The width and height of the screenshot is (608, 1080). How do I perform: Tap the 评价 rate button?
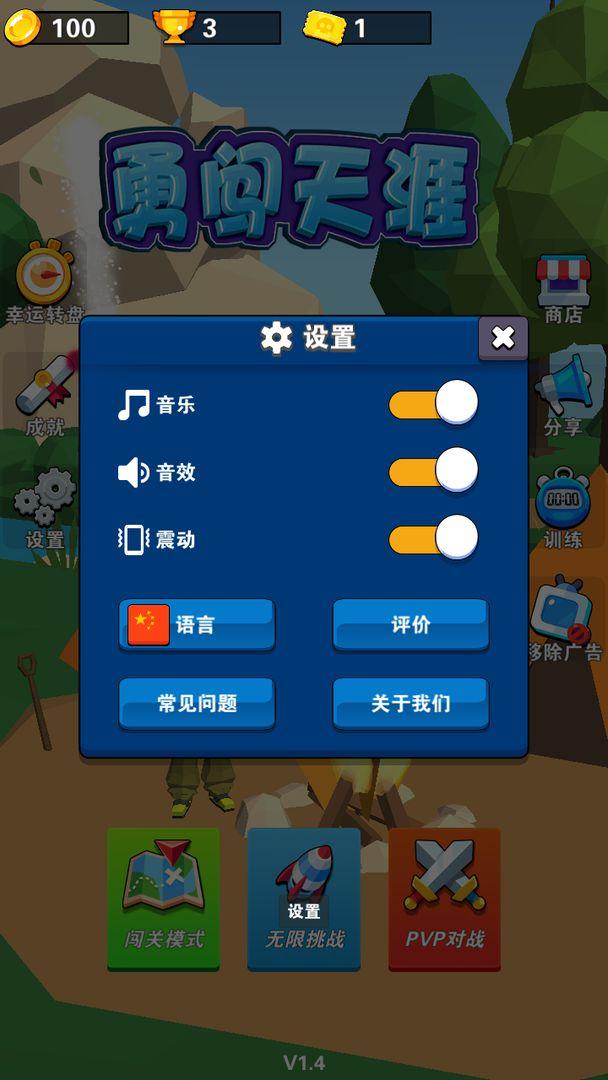(x=410, y=625)
